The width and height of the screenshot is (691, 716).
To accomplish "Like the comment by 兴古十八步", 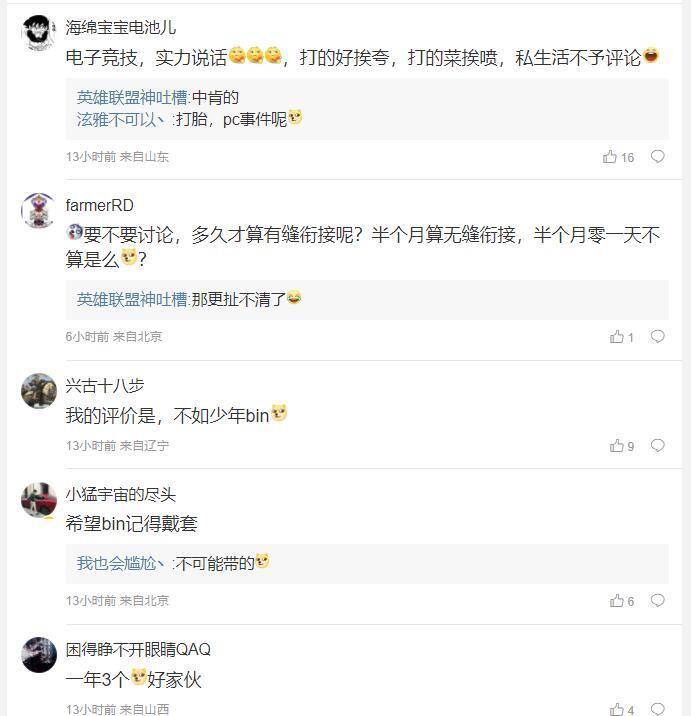I will [617, 446].
